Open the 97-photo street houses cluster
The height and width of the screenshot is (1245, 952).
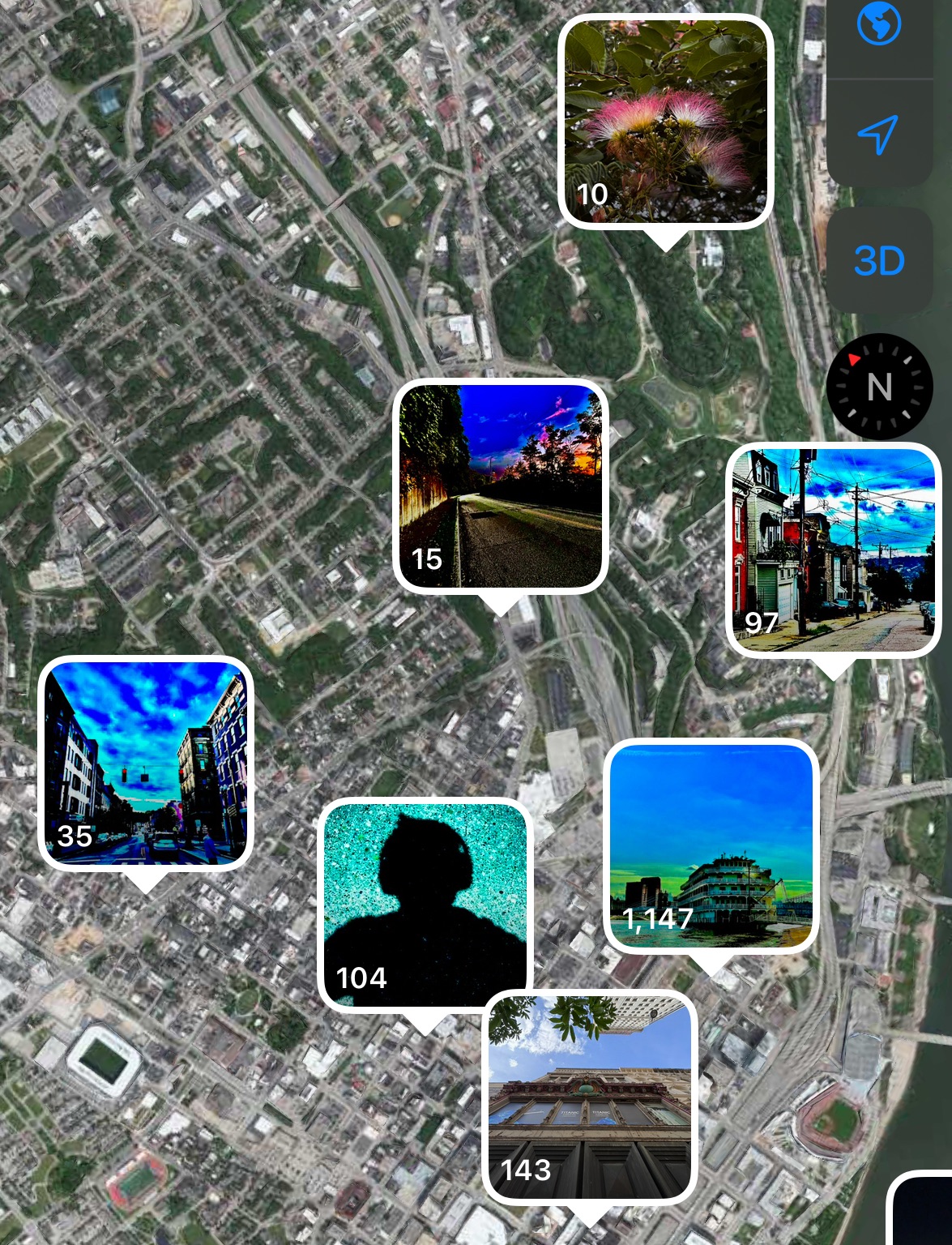coord(833,550)
